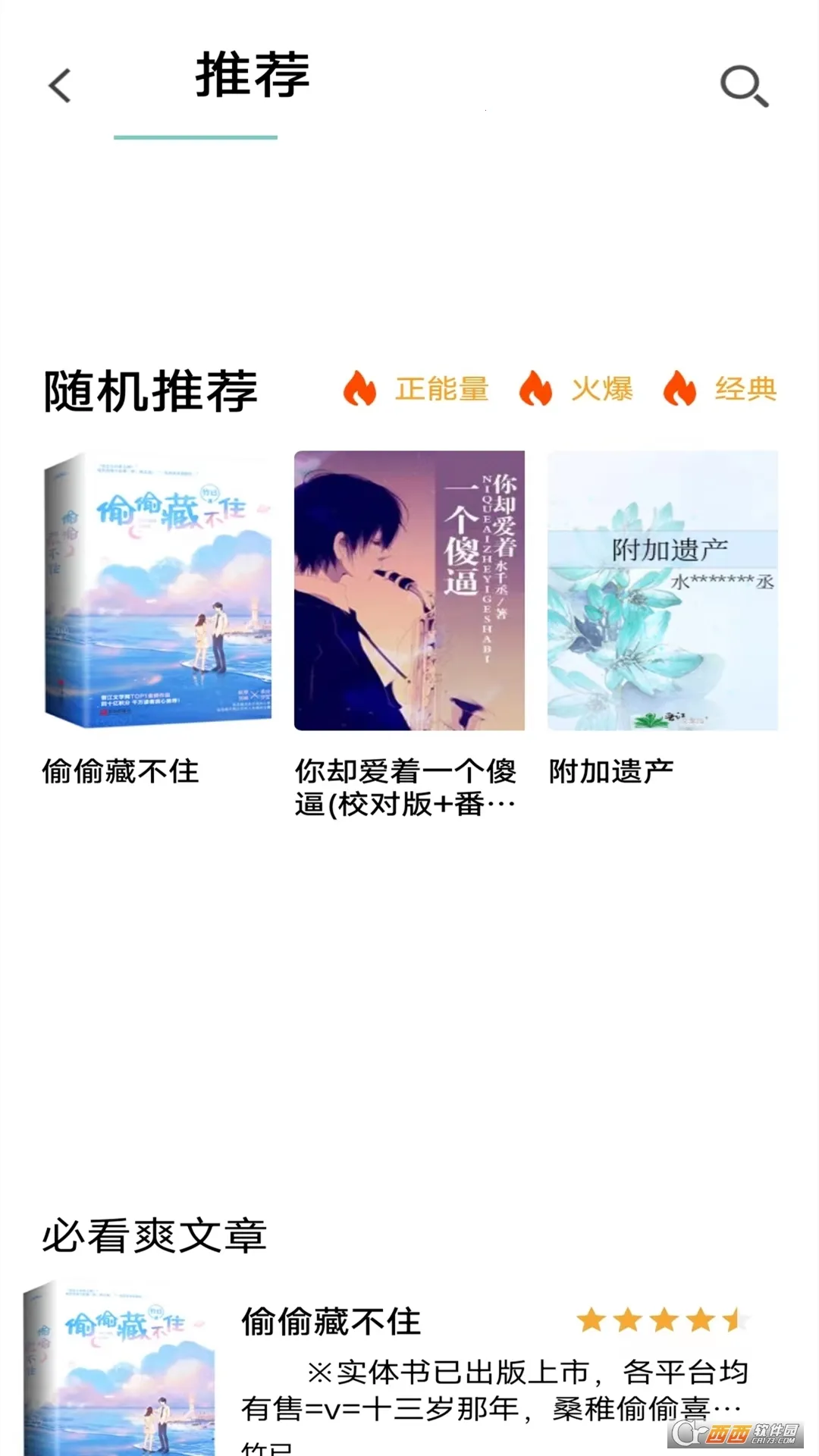Filter by the 正能量 tag
The image size is (819, 1456).
[417, 389]
